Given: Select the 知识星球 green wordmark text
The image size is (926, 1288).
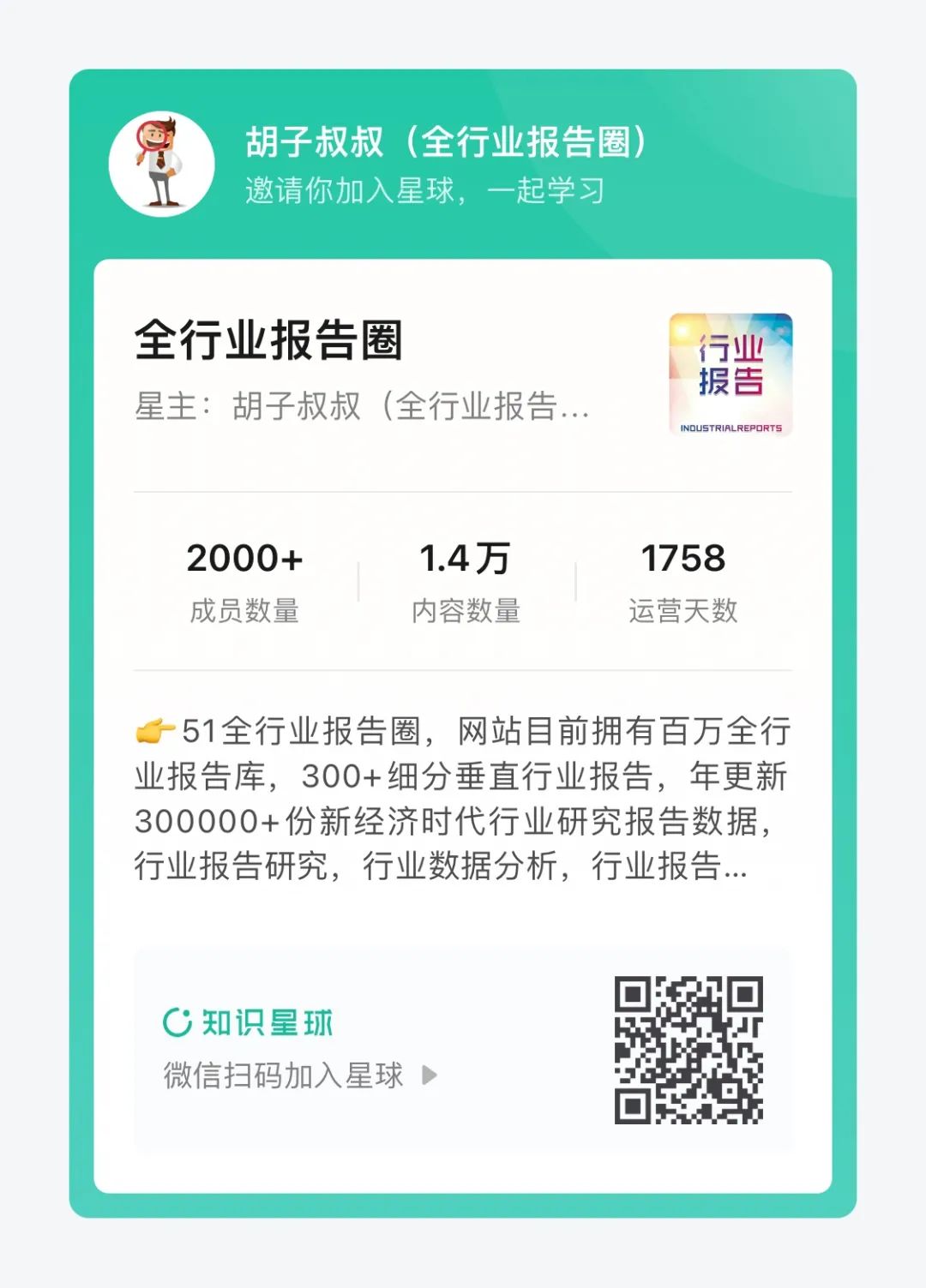Looking at the screenshot, I should (266, 1020).
